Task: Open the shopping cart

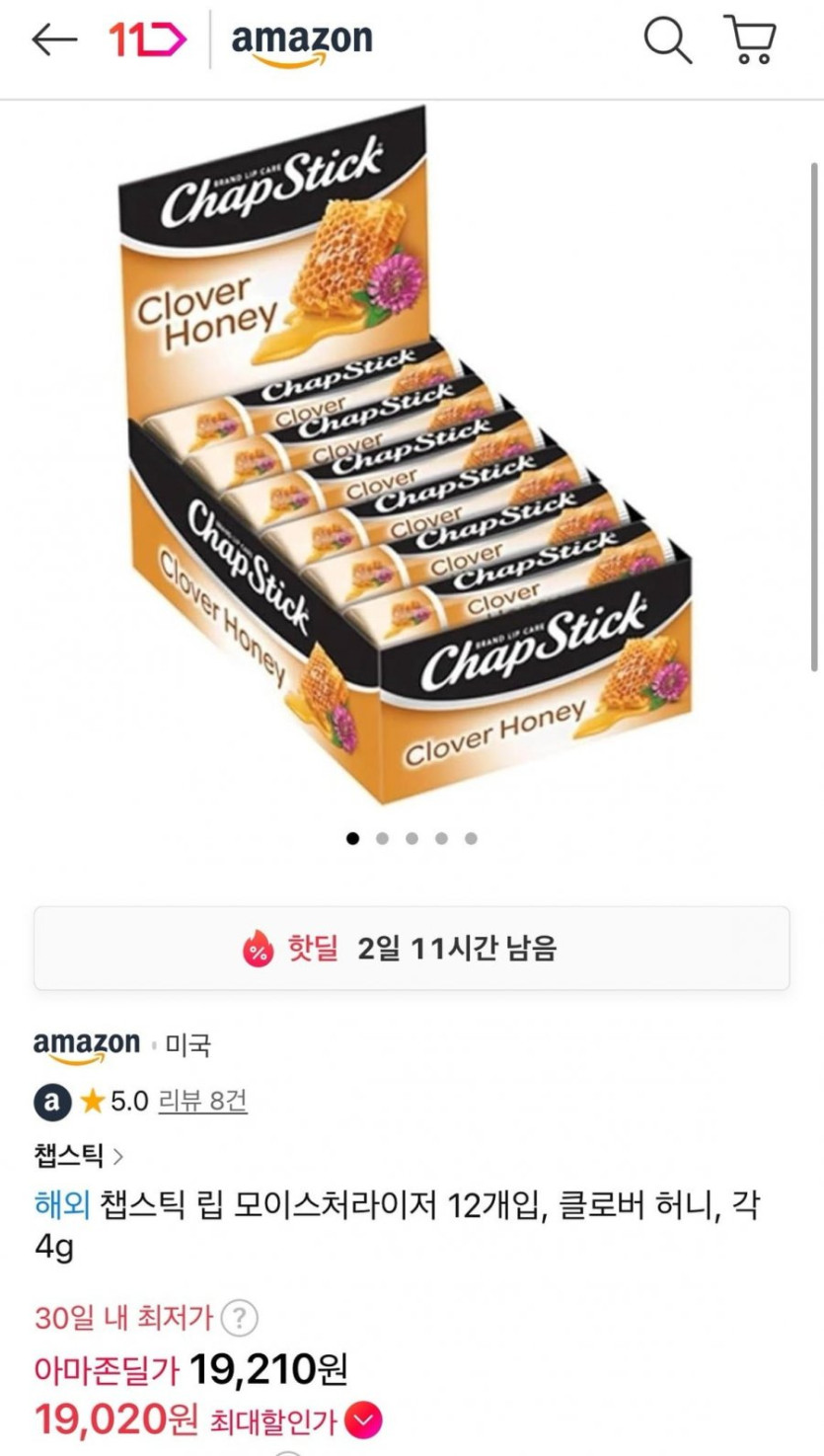Action: coord(750,40)
